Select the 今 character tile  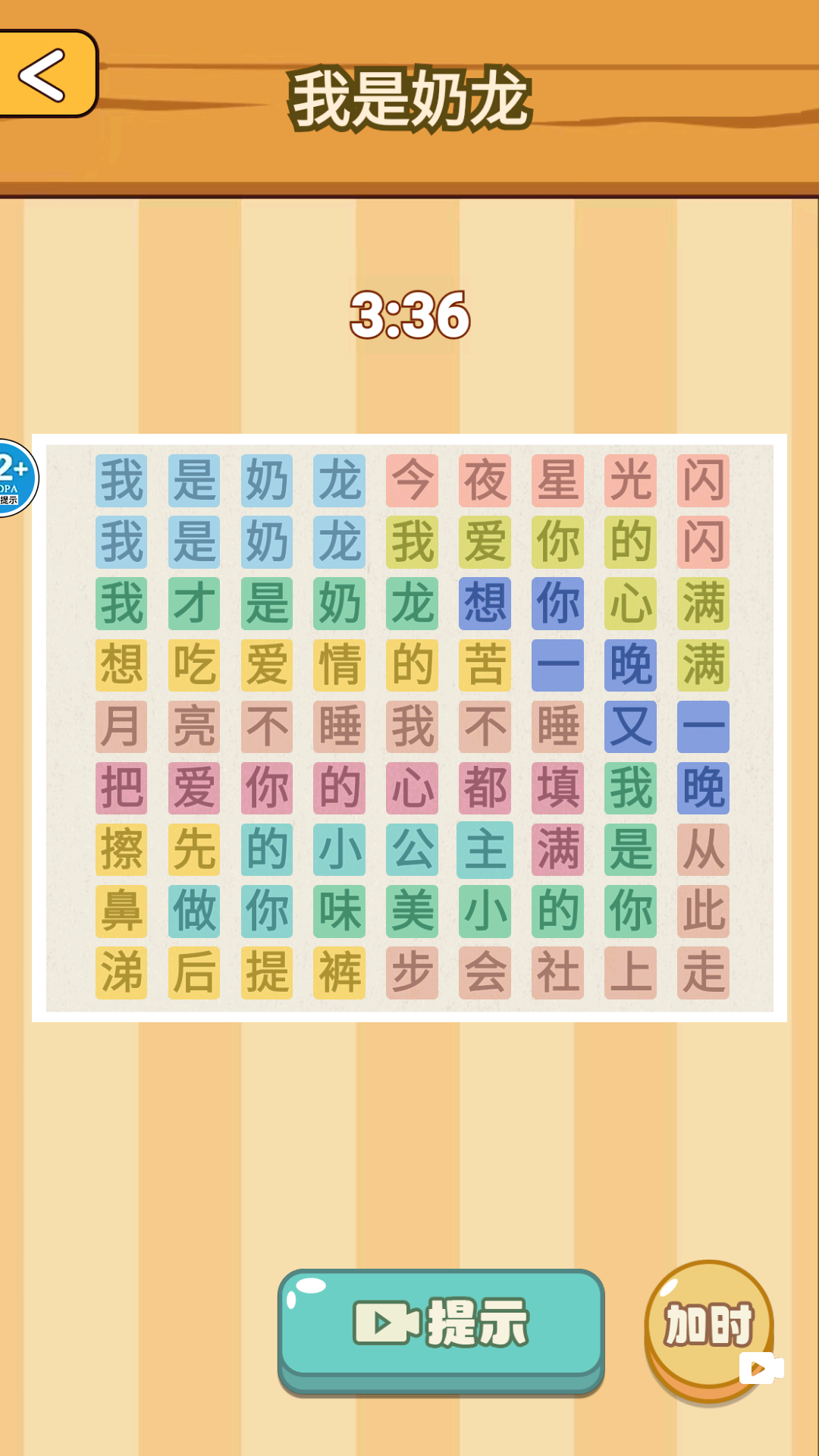point(412,481)
